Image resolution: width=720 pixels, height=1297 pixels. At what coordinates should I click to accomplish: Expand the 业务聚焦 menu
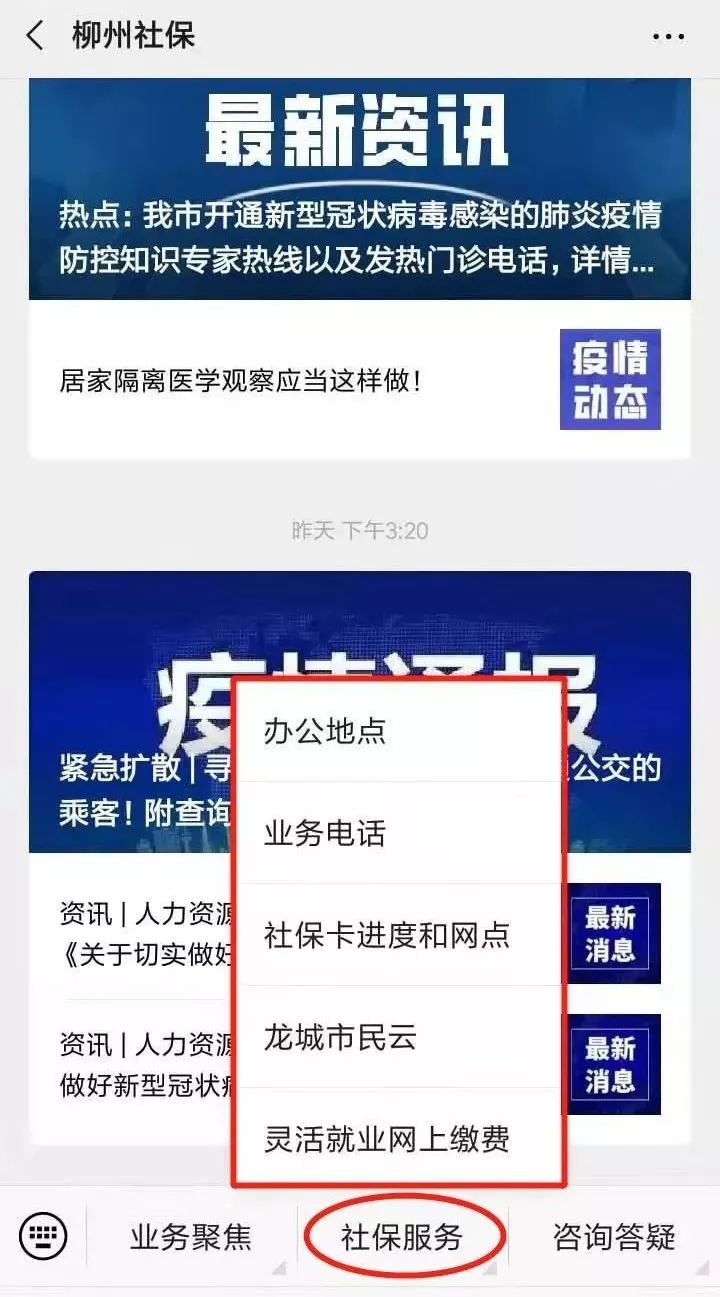[x=191, y=1238]
